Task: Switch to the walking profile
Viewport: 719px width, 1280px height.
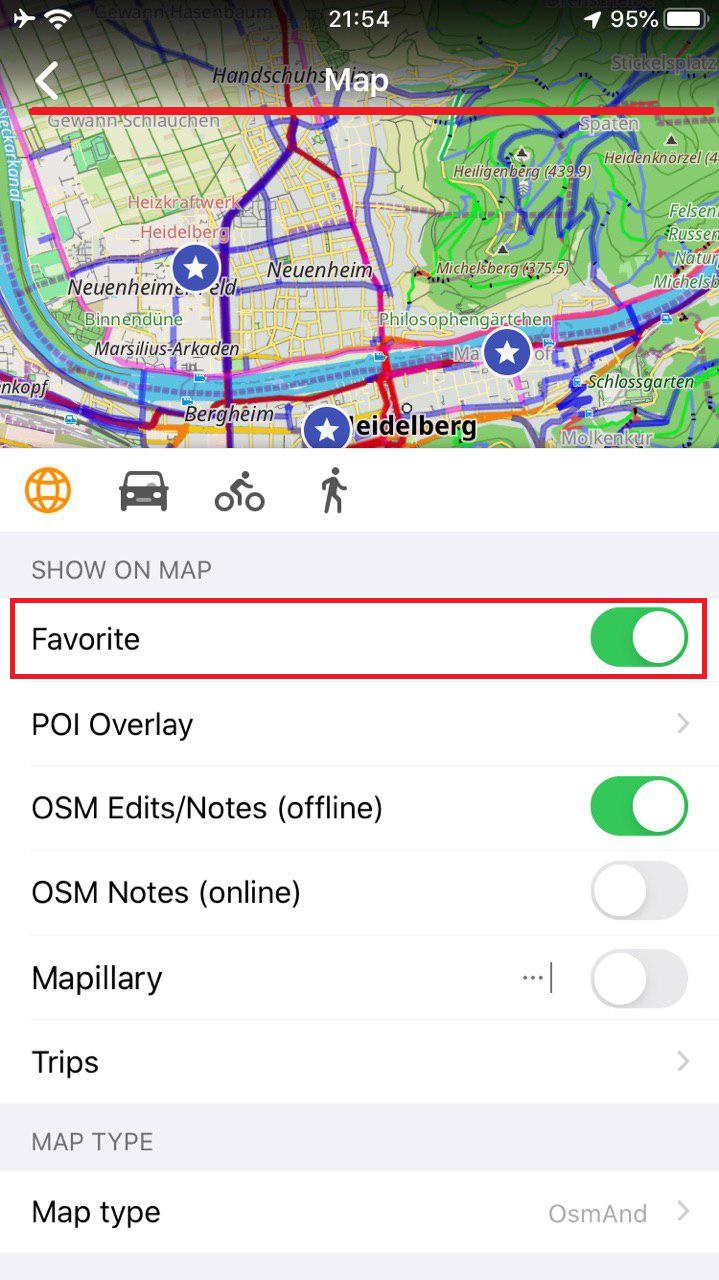Action: click(333, 491)
